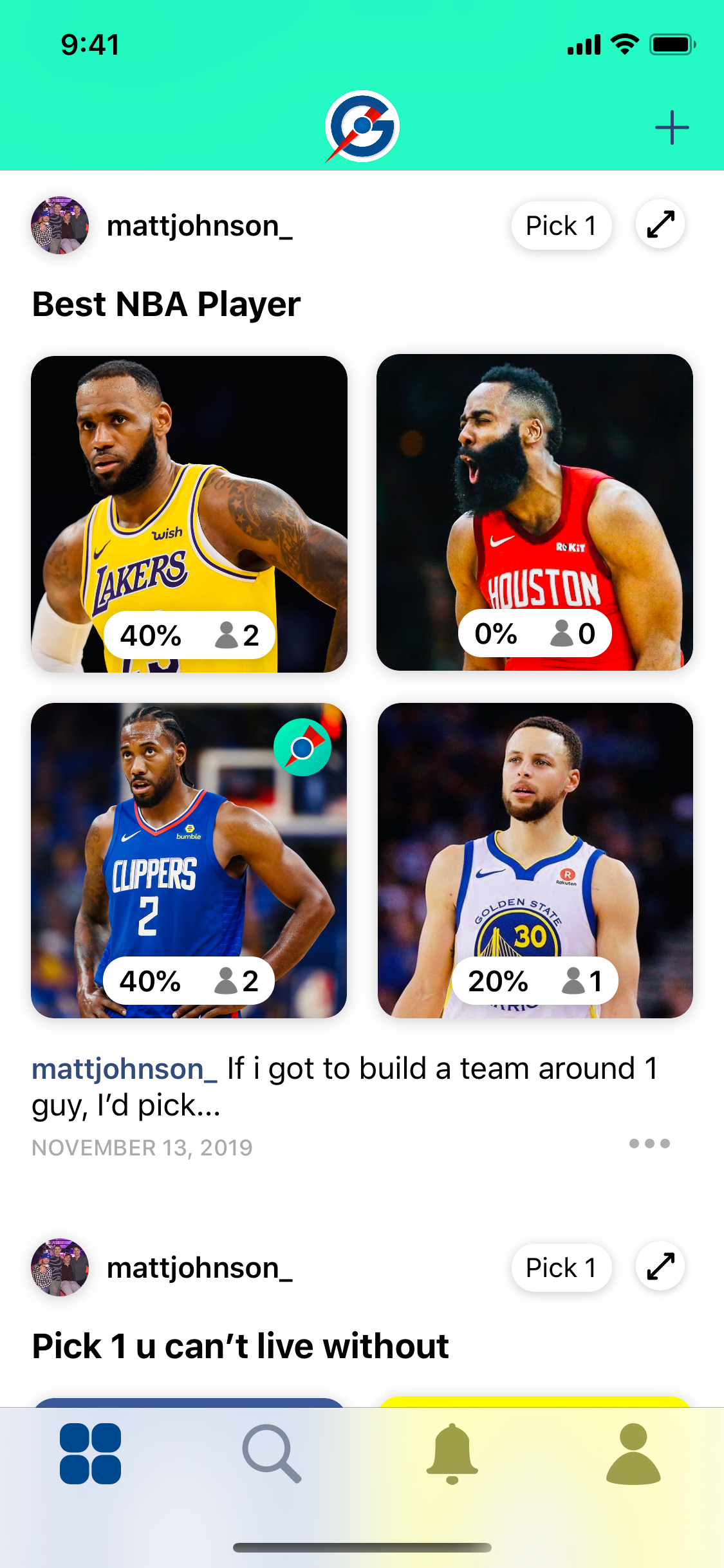Open more options under Best NBA Player
Screen dimensions: 724x1568
tap(649, 1143)
